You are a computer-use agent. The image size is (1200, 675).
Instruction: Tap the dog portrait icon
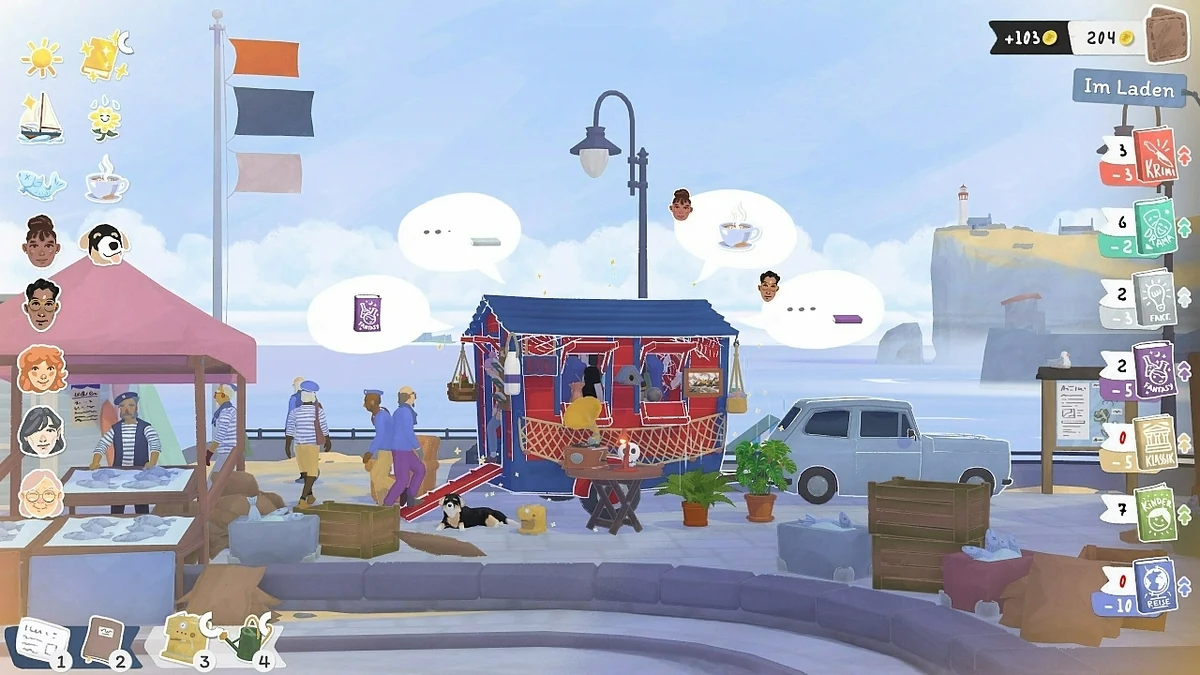click(x=103, y=244)
